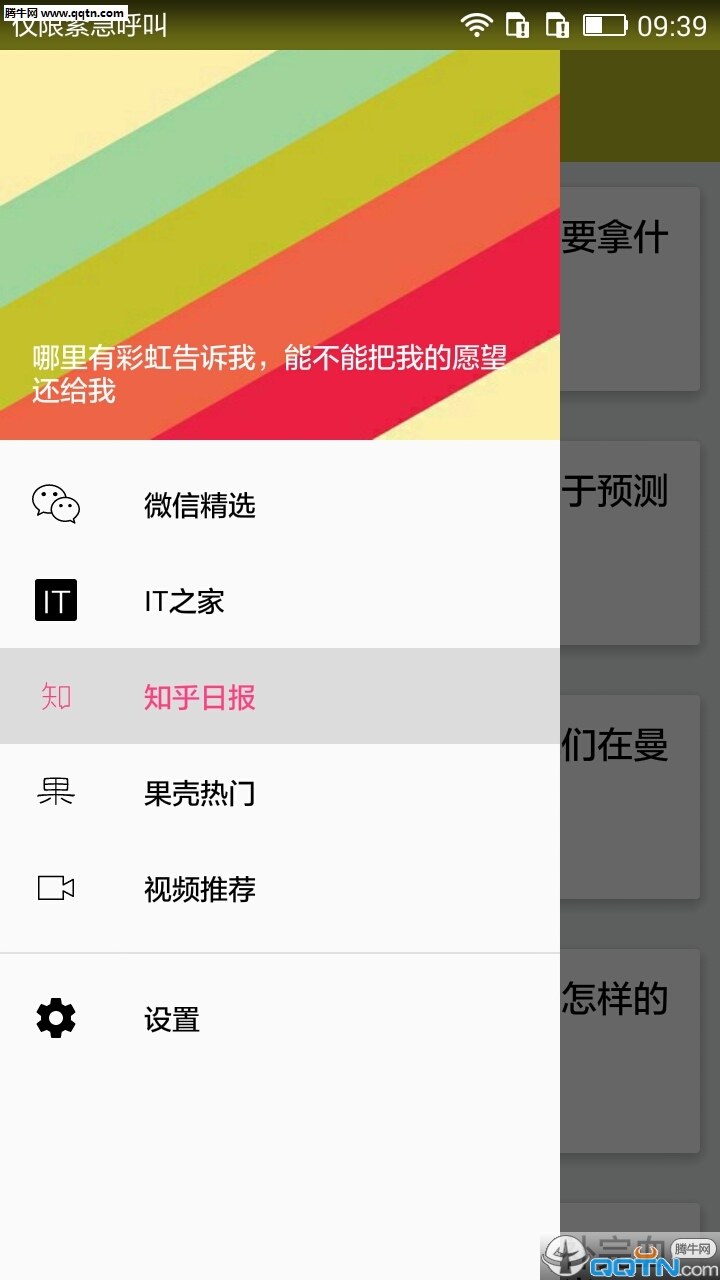
Task: Select the 微信精选 WeChat icon
Action: click(55, 506)
